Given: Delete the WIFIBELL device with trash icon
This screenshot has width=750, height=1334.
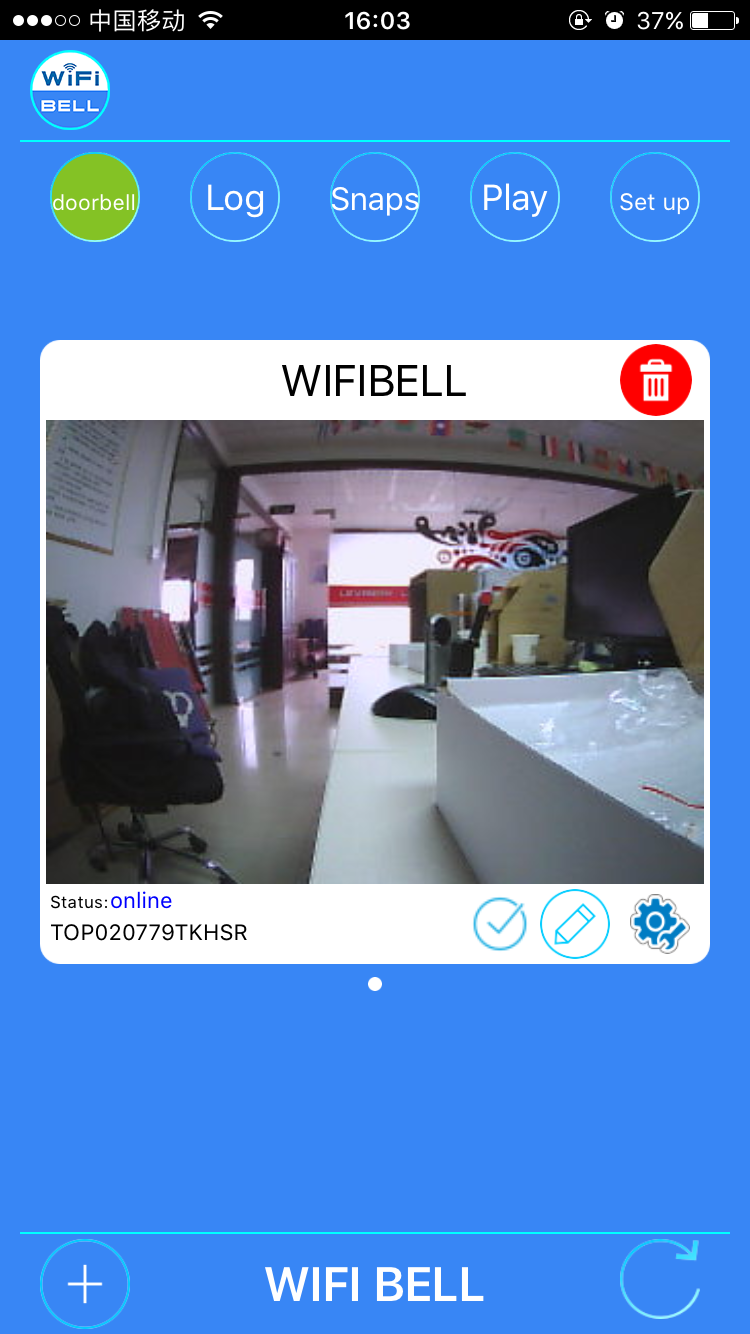Looking at the screenshot, I should pos(656,380).
